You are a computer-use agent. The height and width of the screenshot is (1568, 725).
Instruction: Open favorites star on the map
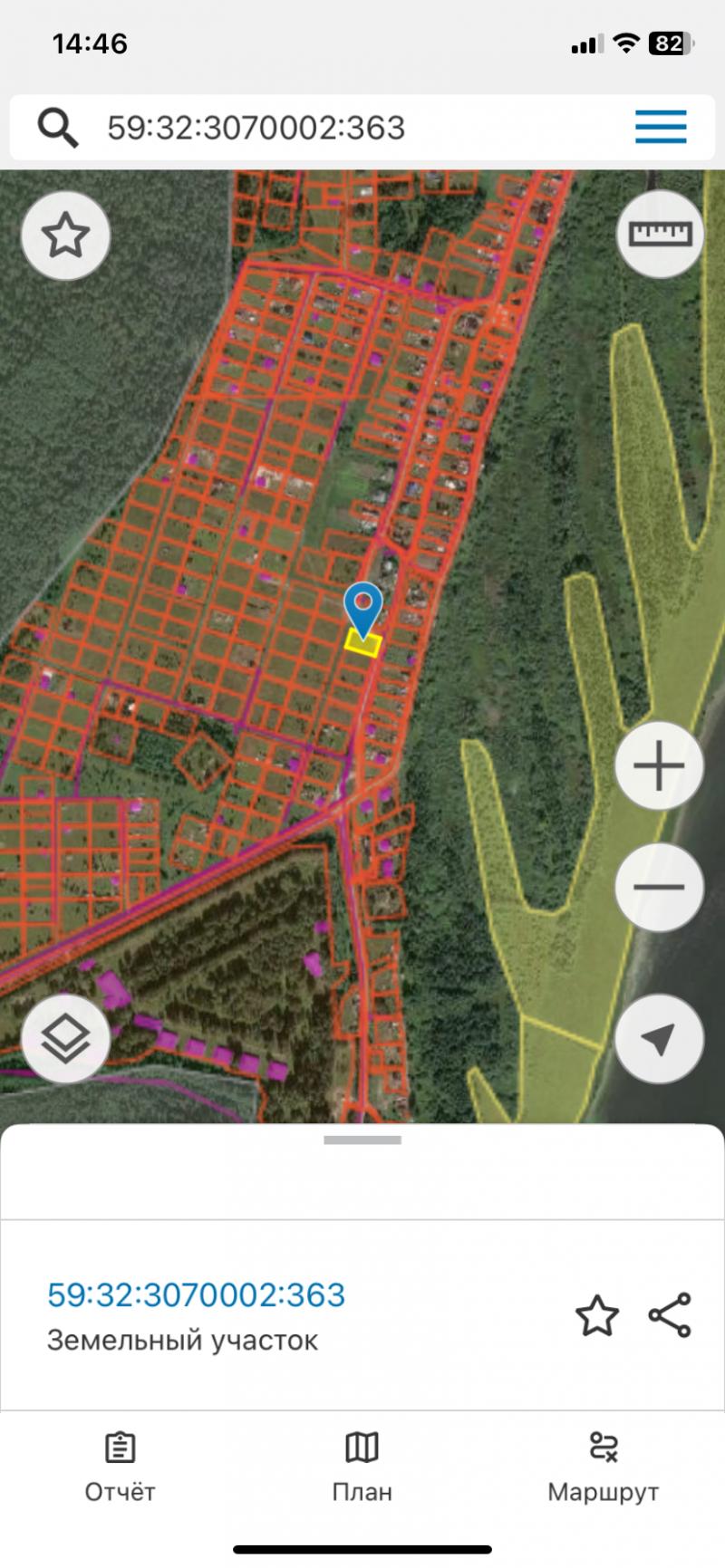tap(66, 236)
